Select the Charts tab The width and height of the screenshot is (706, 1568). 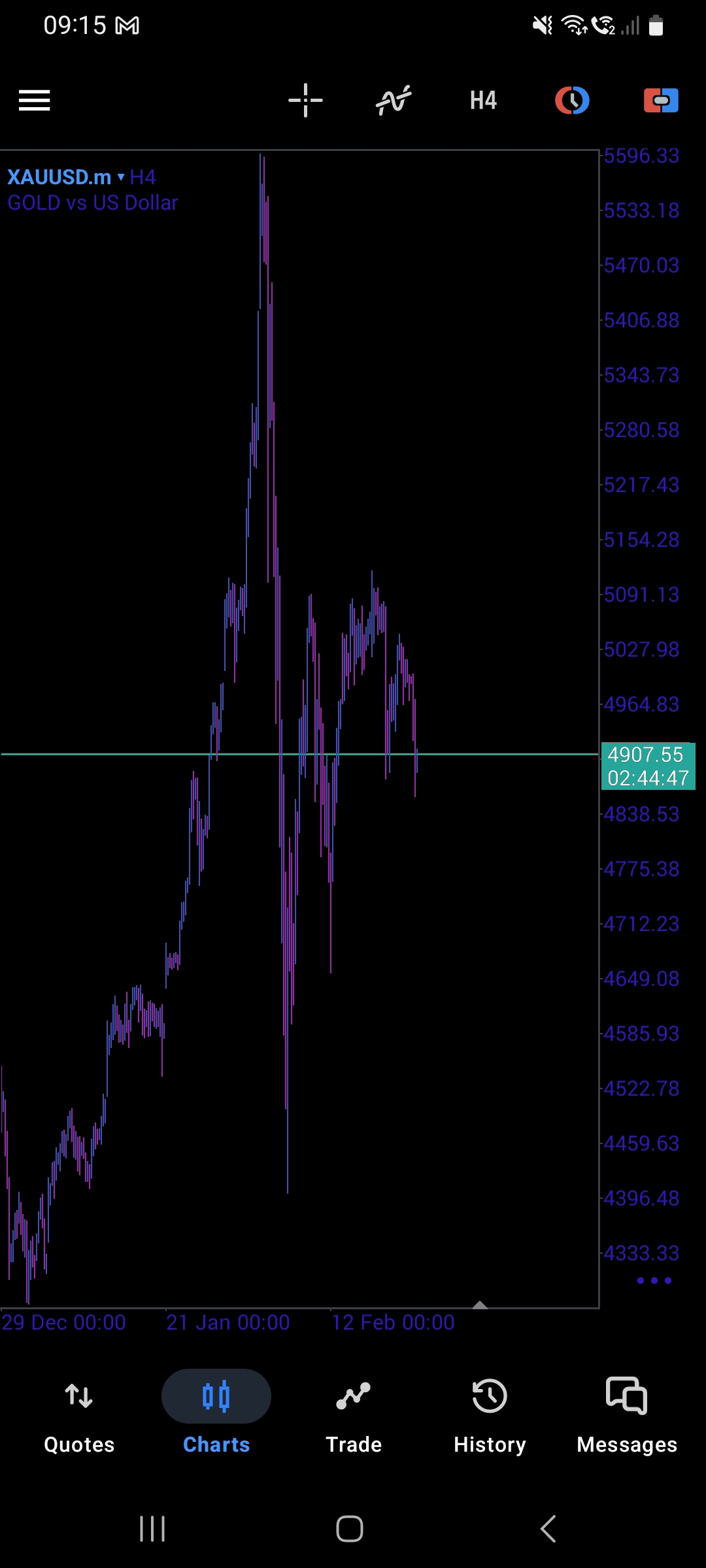(x=216, y=1413)
